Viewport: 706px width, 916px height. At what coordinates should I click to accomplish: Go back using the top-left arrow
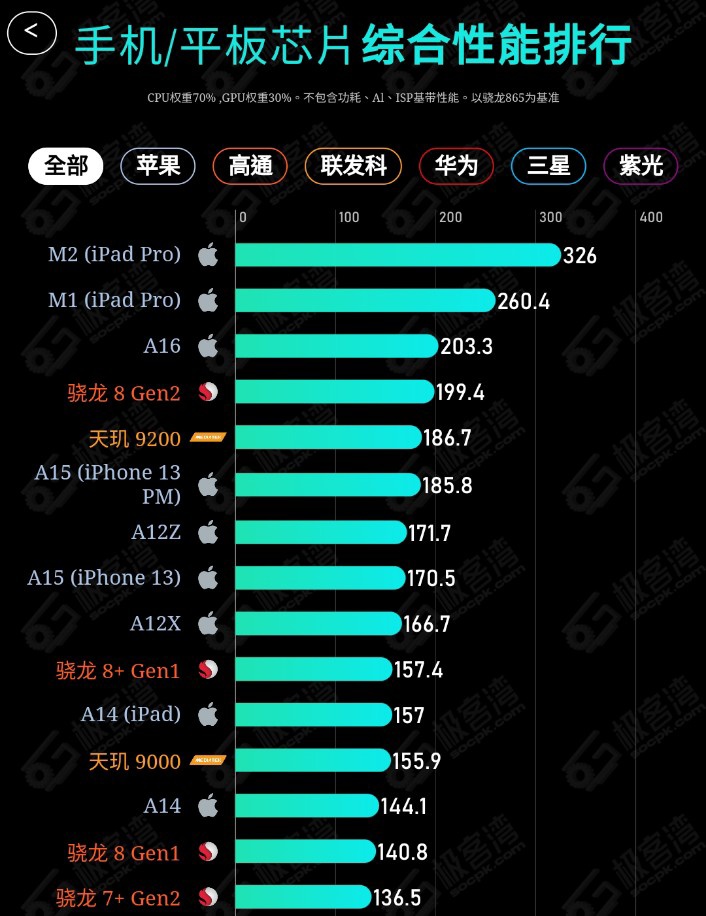[x=32, y=32]
